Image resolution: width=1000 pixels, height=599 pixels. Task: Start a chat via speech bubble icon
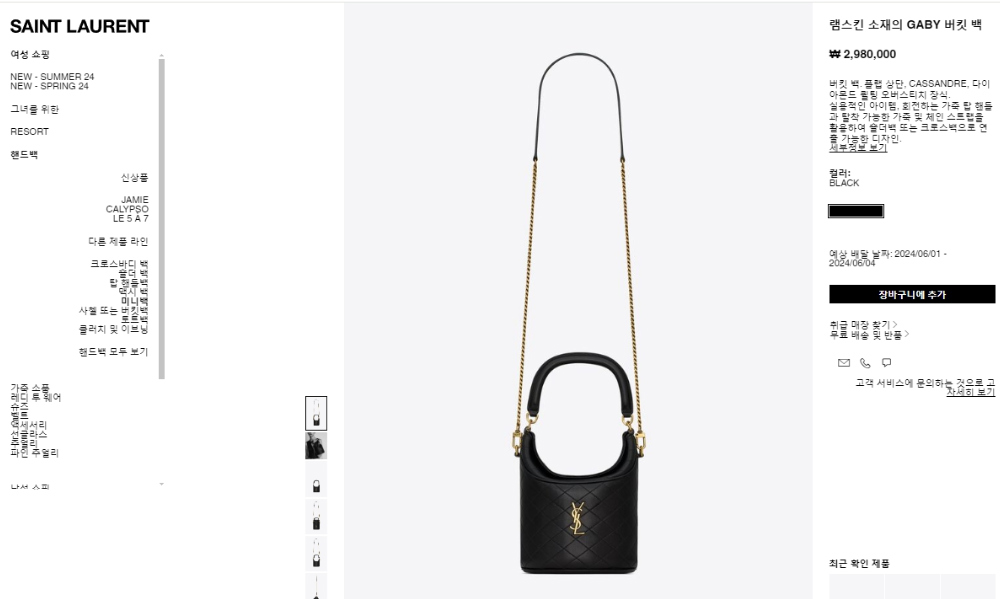coord(887,363)
